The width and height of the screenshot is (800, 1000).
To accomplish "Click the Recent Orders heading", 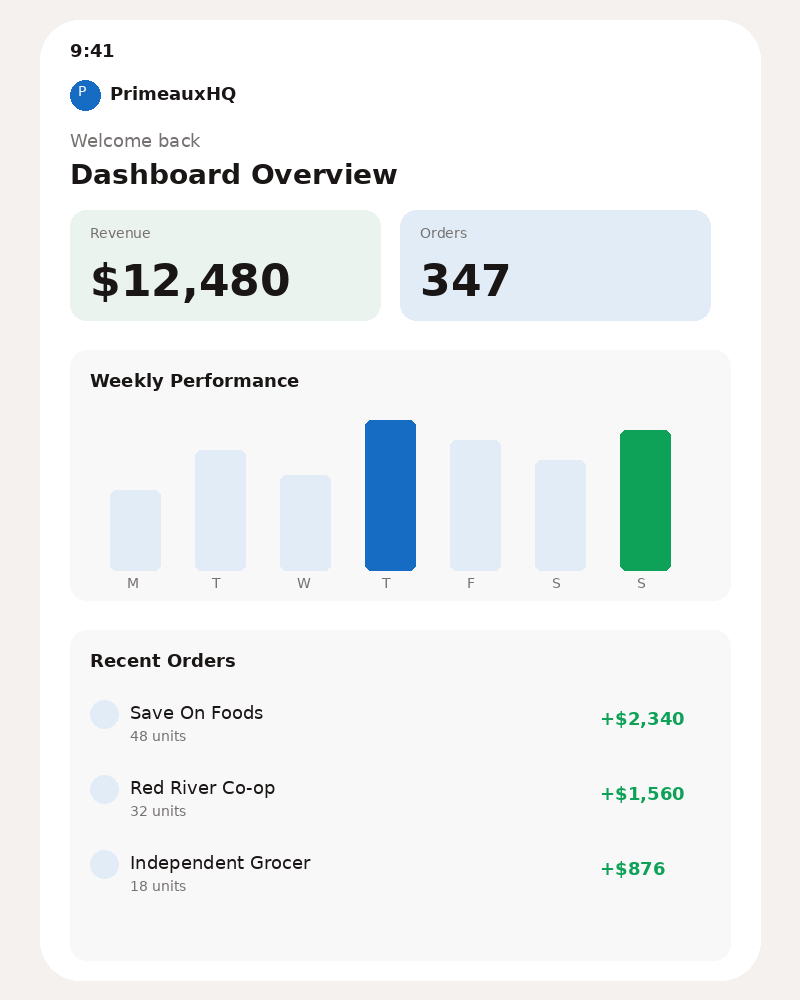I will 162,661.
